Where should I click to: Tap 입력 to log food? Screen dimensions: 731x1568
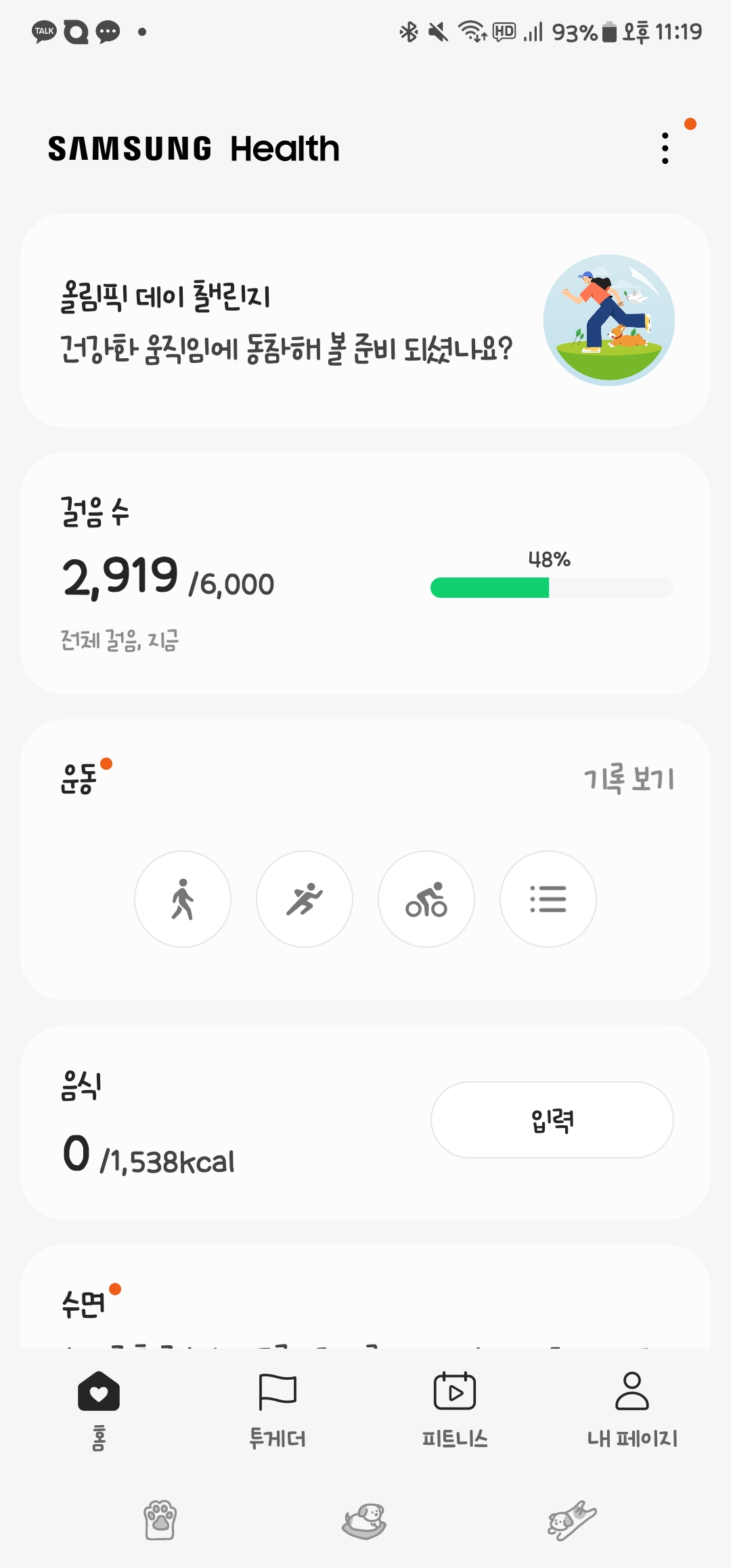(x=552, y=1120)
